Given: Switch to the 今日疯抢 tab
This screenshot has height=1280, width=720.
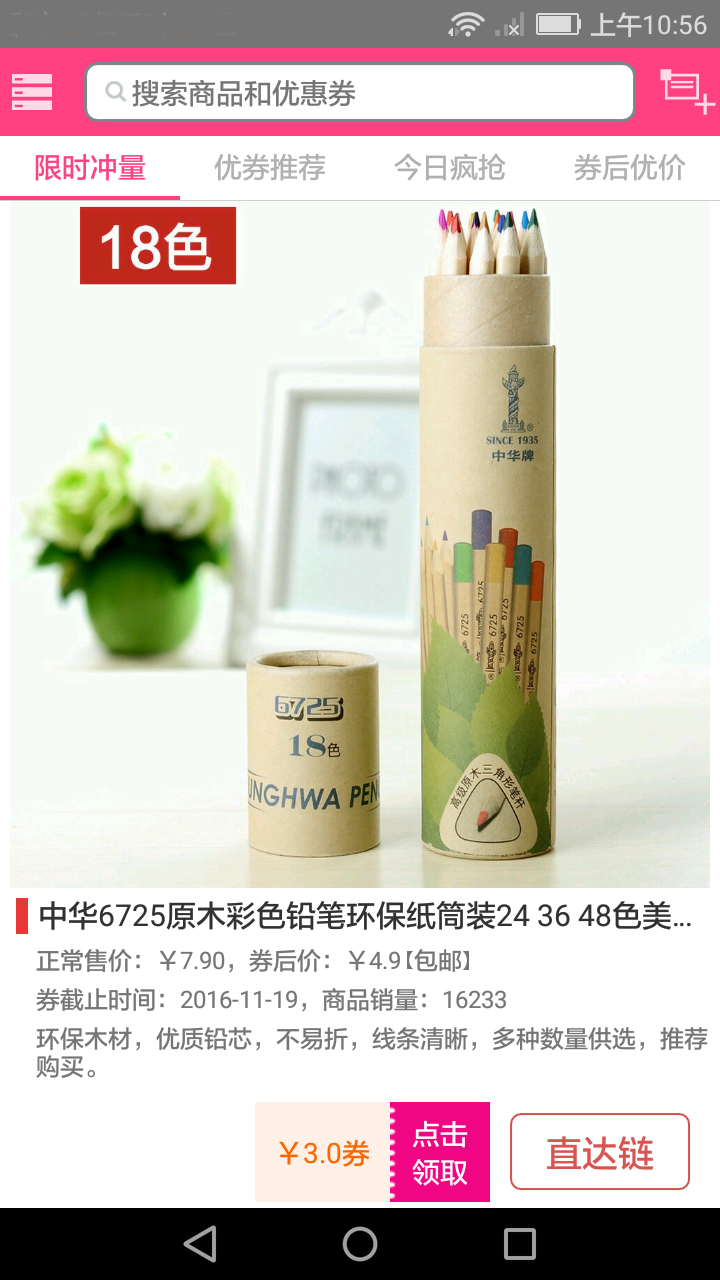Looking at the screenshot, I should click(x=450, y=168).
